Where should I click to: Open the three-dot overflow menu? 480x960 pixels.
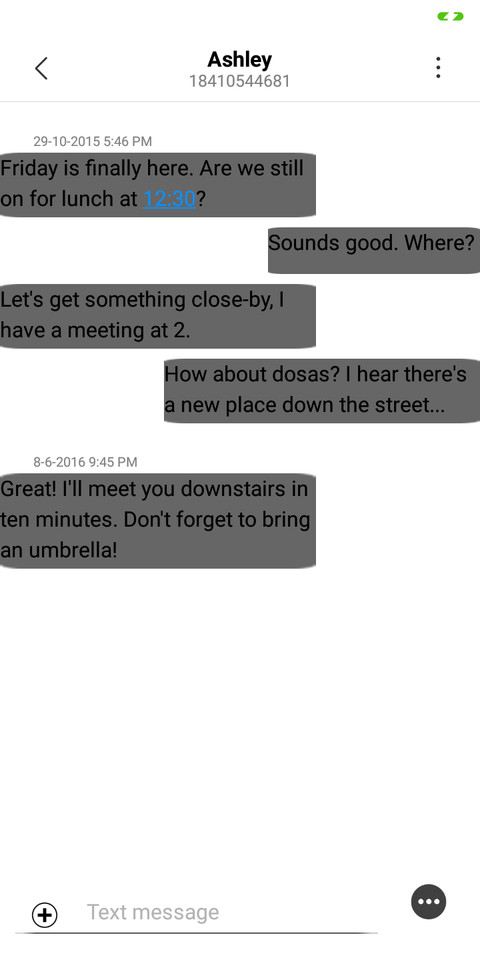pos(438,67)
